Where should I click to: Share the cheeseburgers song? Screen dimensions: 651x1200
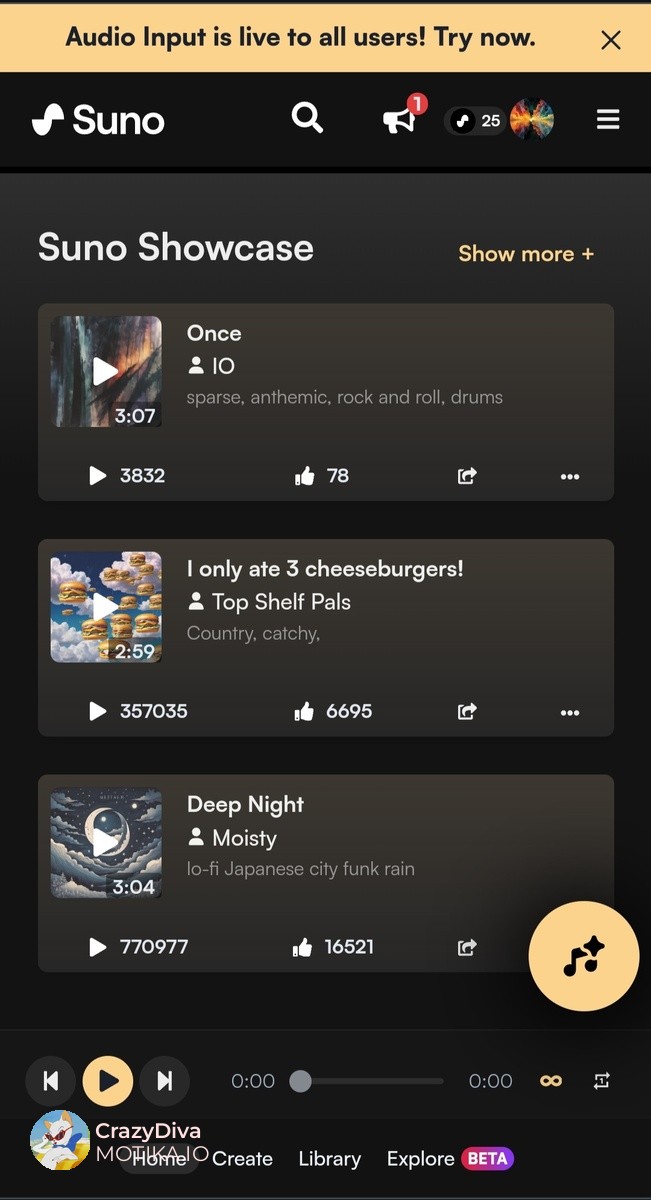click(x=467, y=712)
